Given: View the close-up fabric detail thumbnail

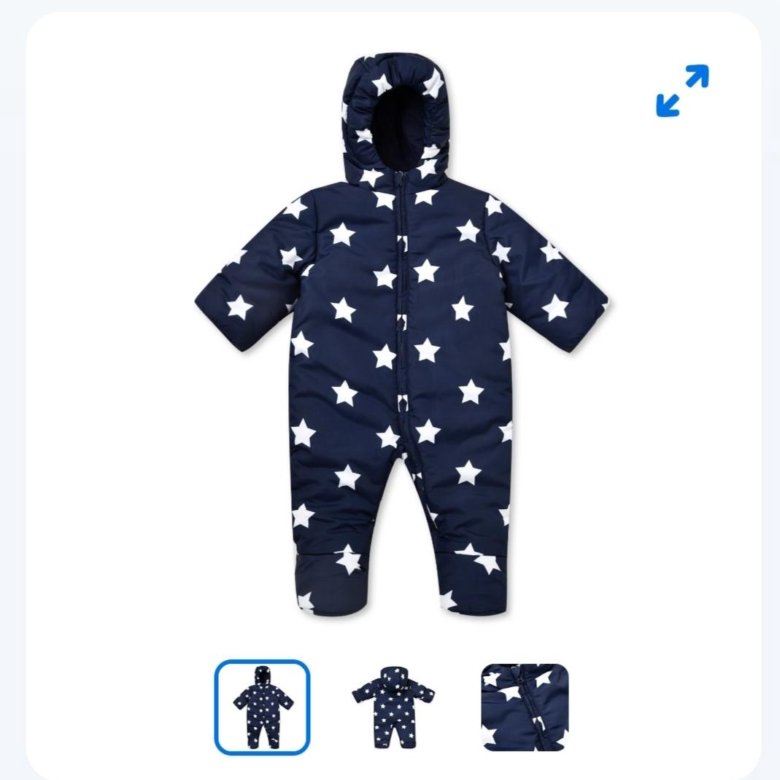Looking at the screenshot, I should point(524,707).
